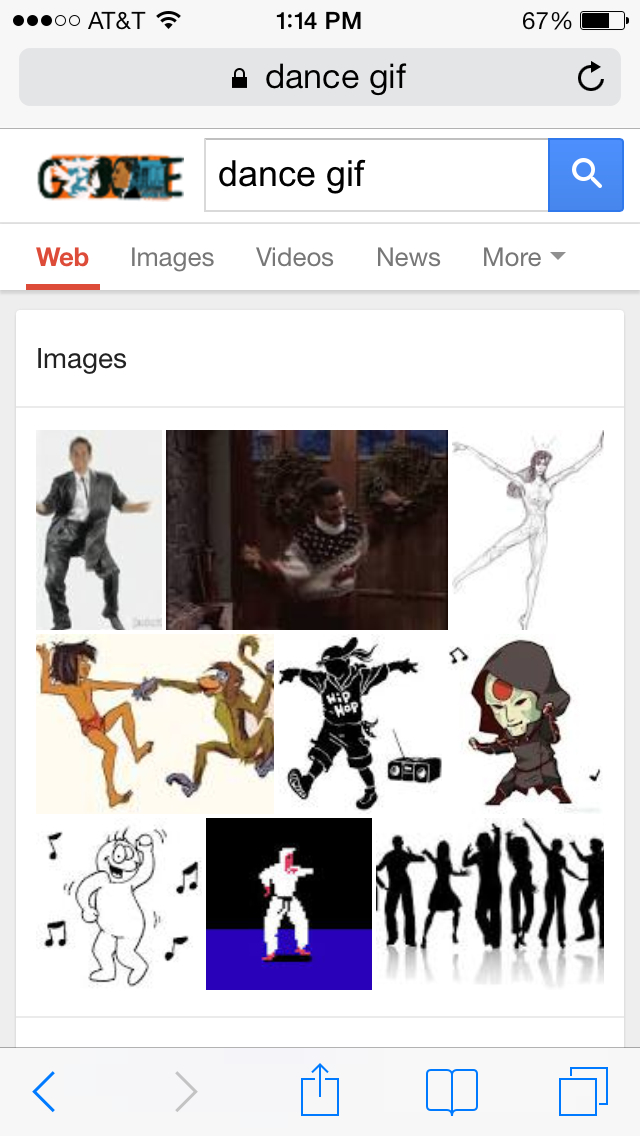This screenshot has height=1136, width=640.
Task: Go back in Safari
Action: (44, 1091)
